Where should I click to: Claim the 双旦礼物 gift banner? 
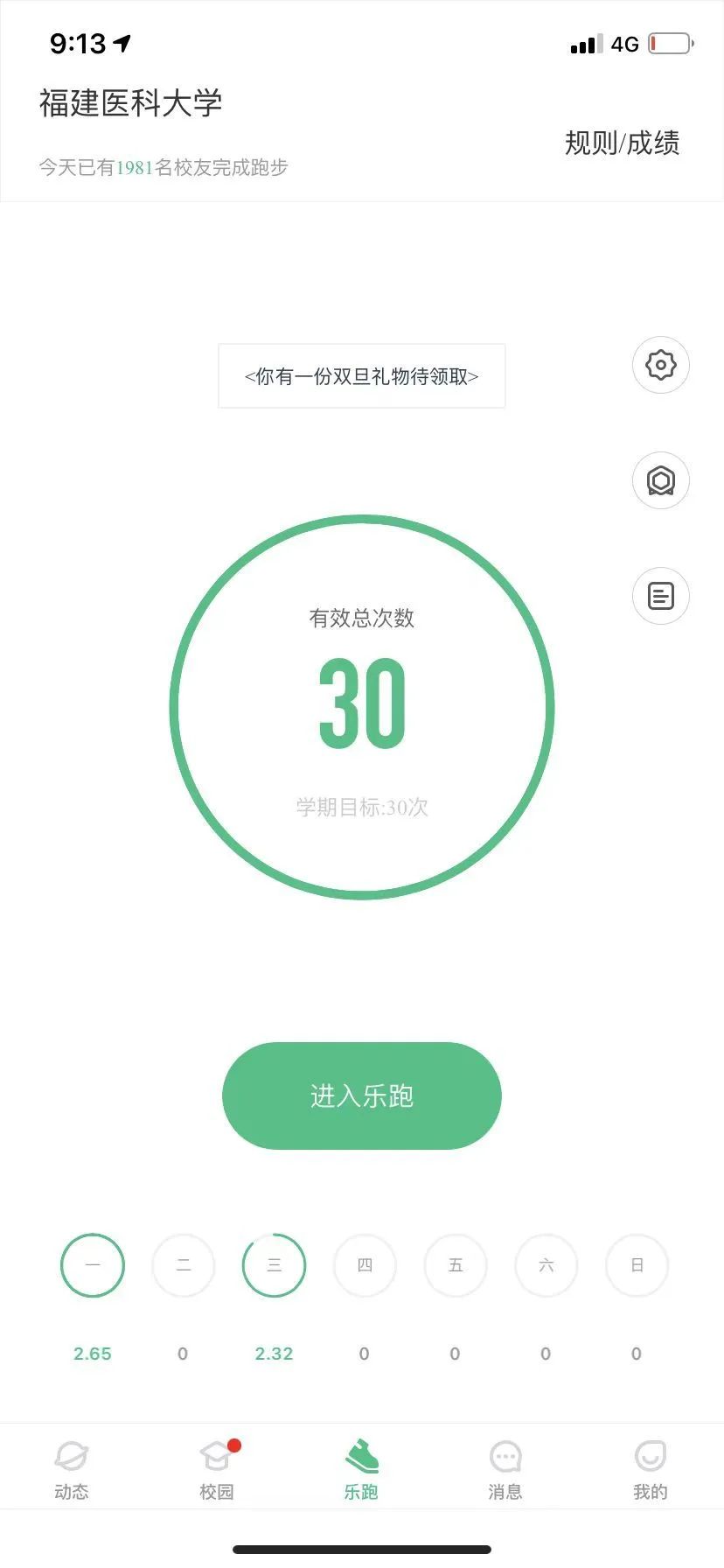(x=361, y=376)
